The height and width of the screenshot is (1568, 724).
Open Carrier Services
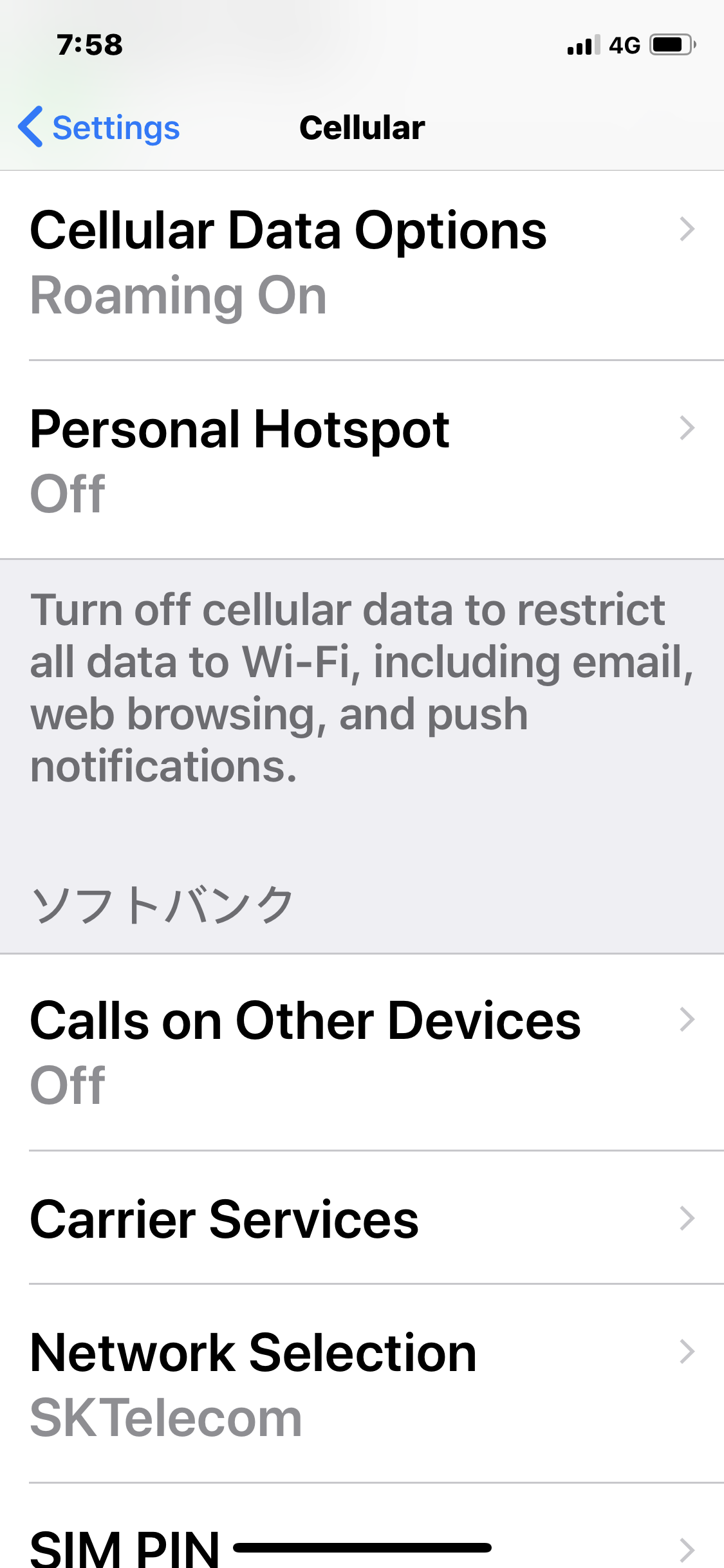(x=362, y=1218)
